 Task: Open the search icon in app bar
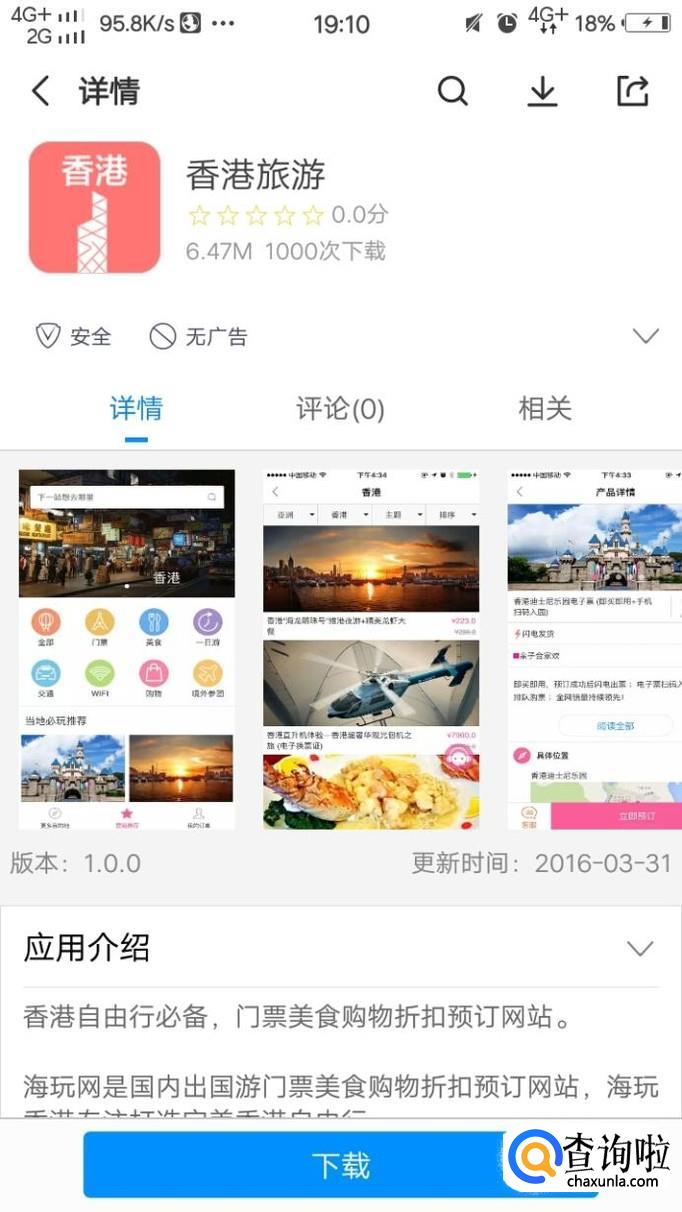452,91
